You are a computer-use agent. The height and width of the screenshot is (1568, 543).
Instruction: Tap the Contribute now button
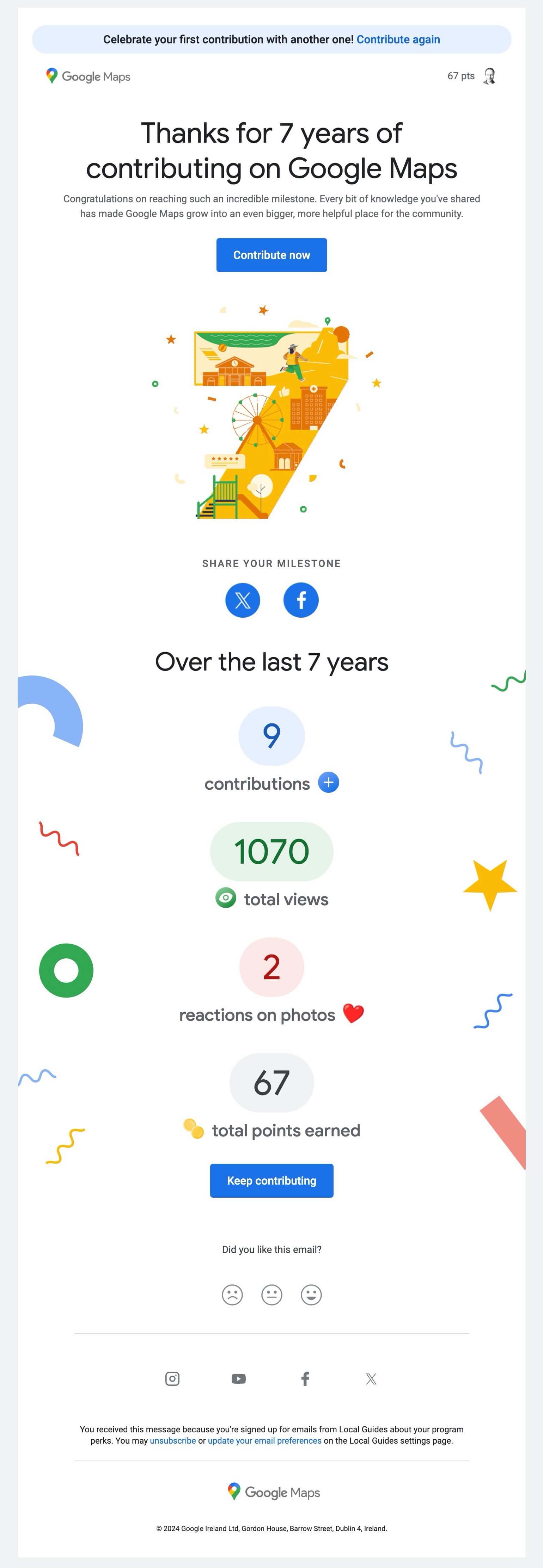pyautogui.click(x=271, y=255)
